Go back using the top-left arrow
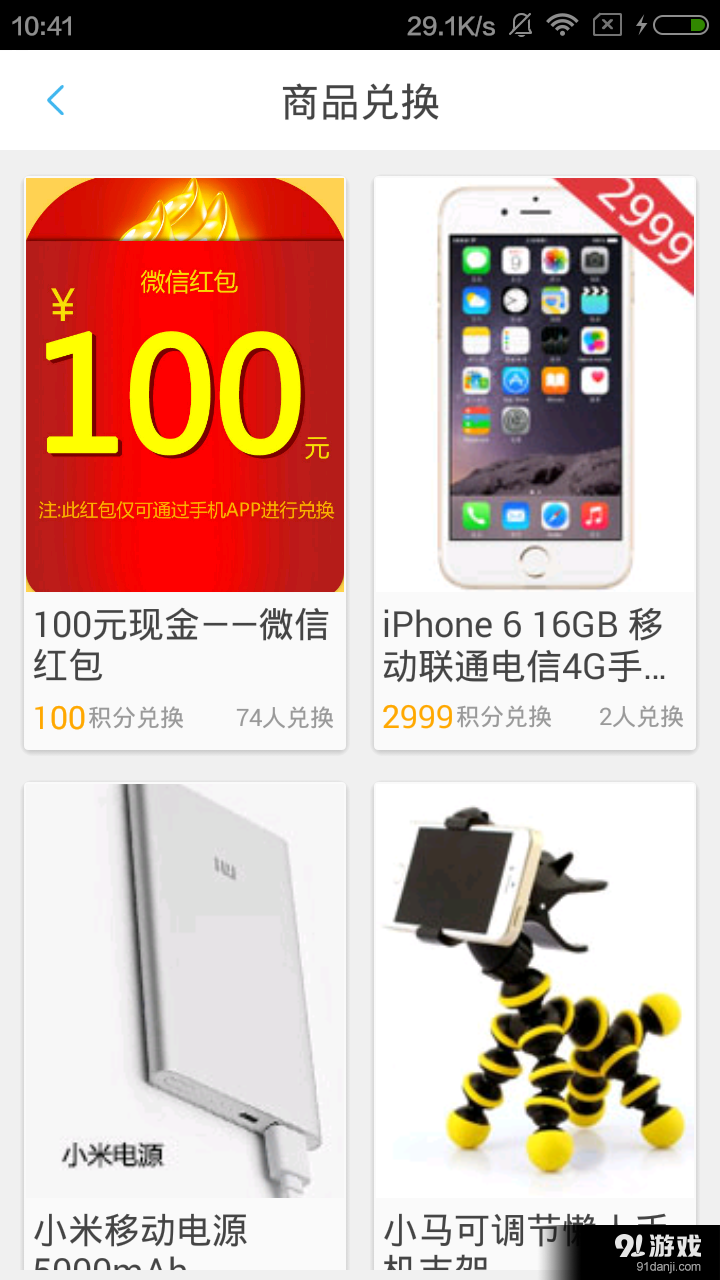The height and width of the screenshot is (1280, 720). [x=56, y=101]
